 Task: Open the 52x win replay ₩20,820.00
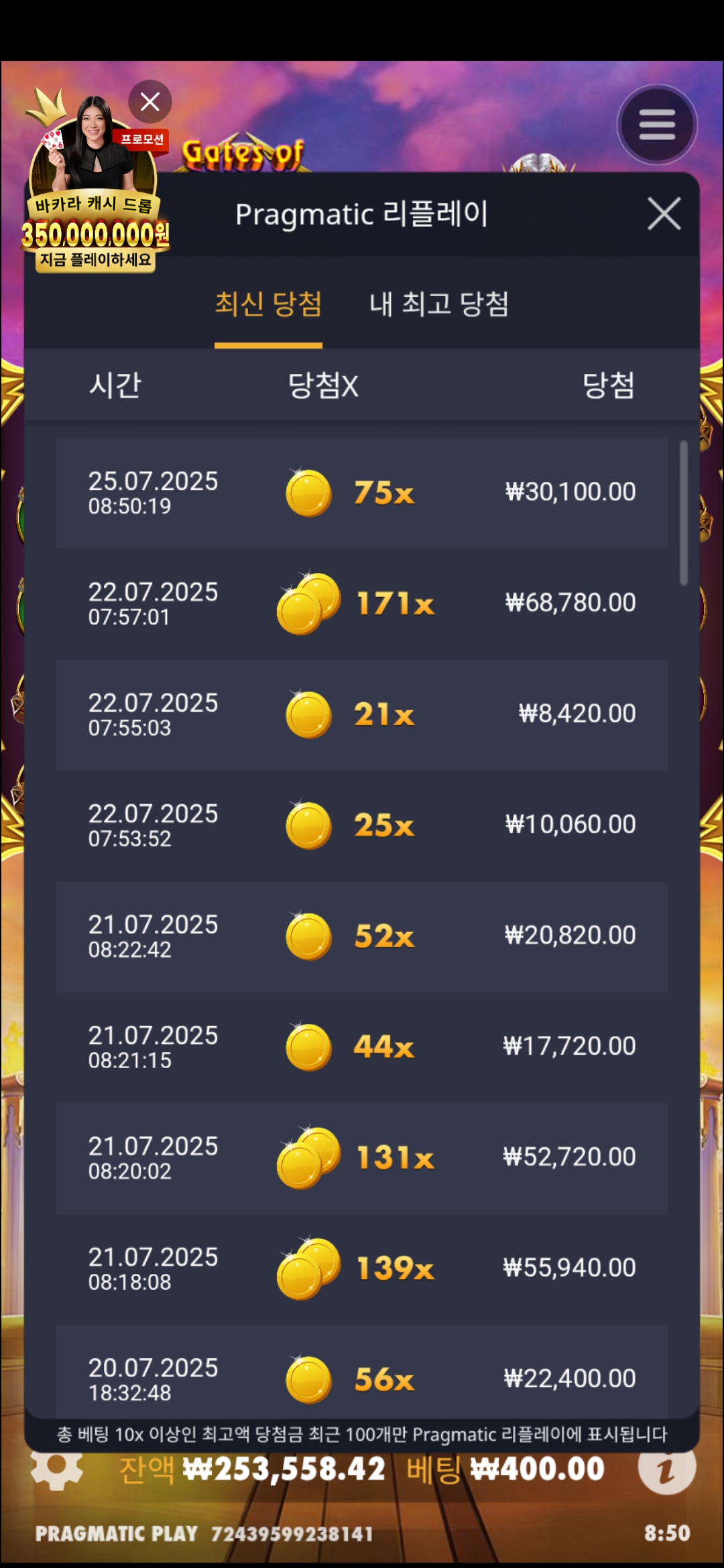click(x=361, y=936)
